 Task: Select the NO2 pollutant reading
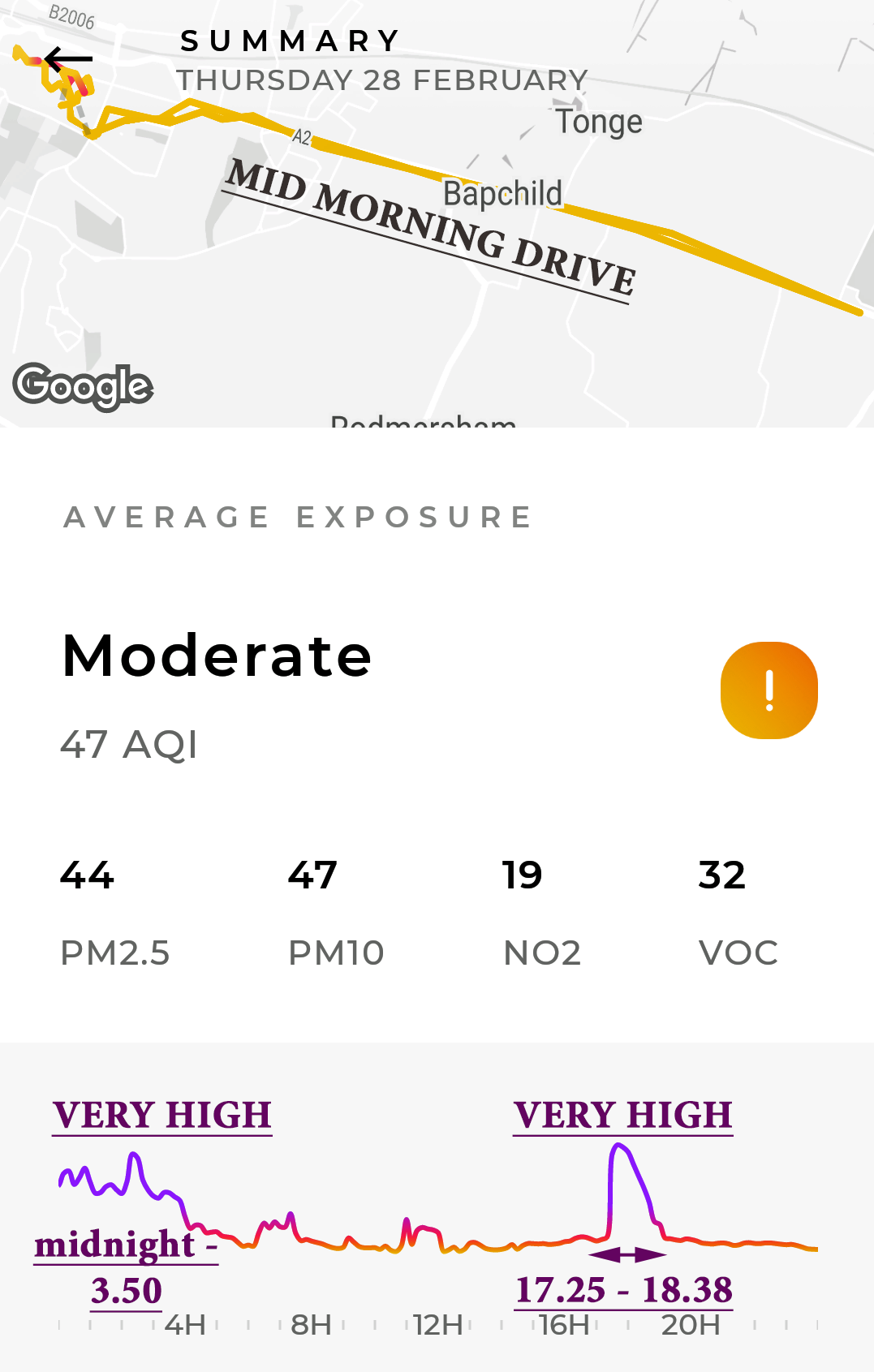pos(541,912)
